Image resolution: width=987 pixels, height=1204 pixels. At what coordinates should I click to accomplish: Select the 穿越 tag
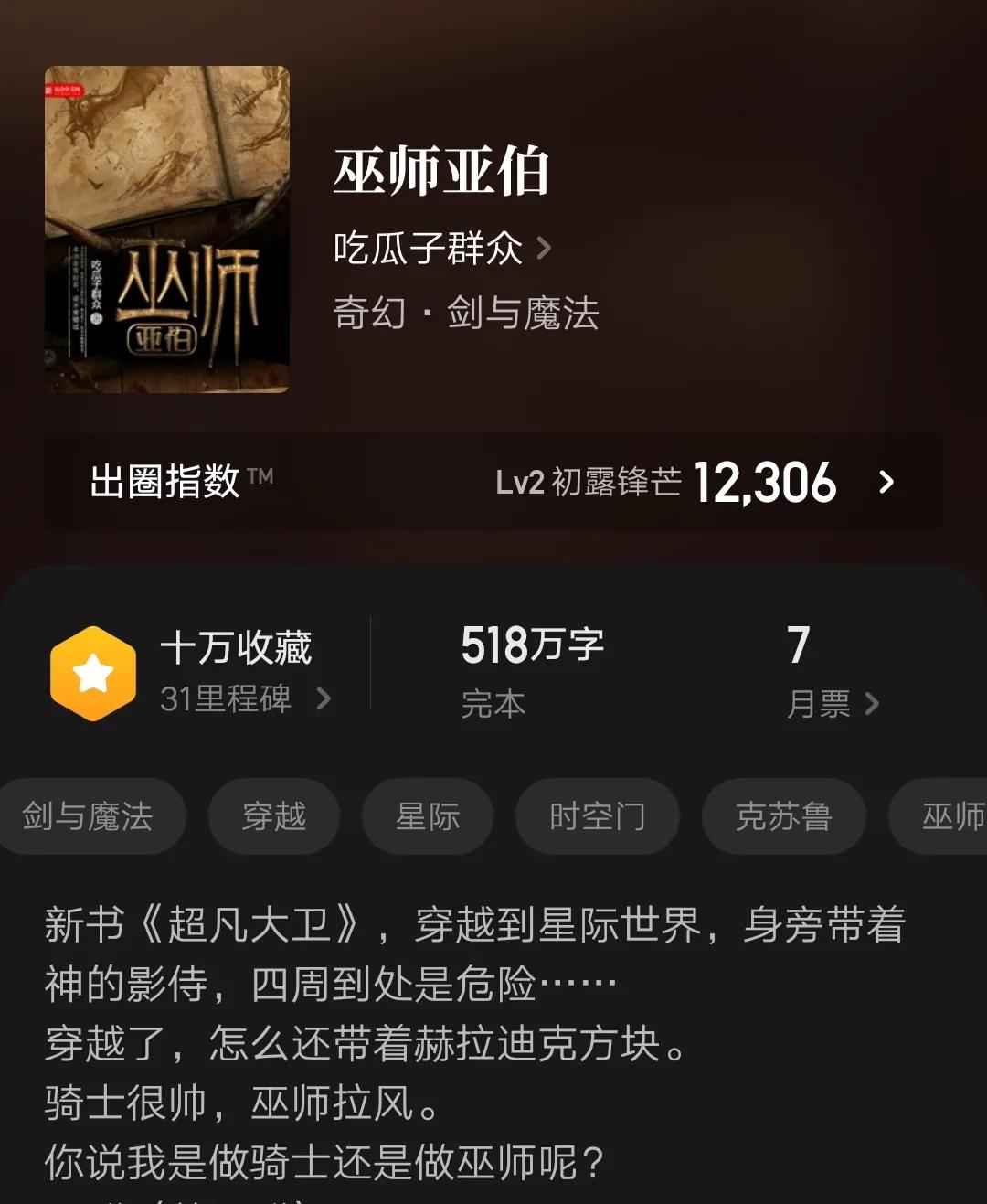pos(273,818)
